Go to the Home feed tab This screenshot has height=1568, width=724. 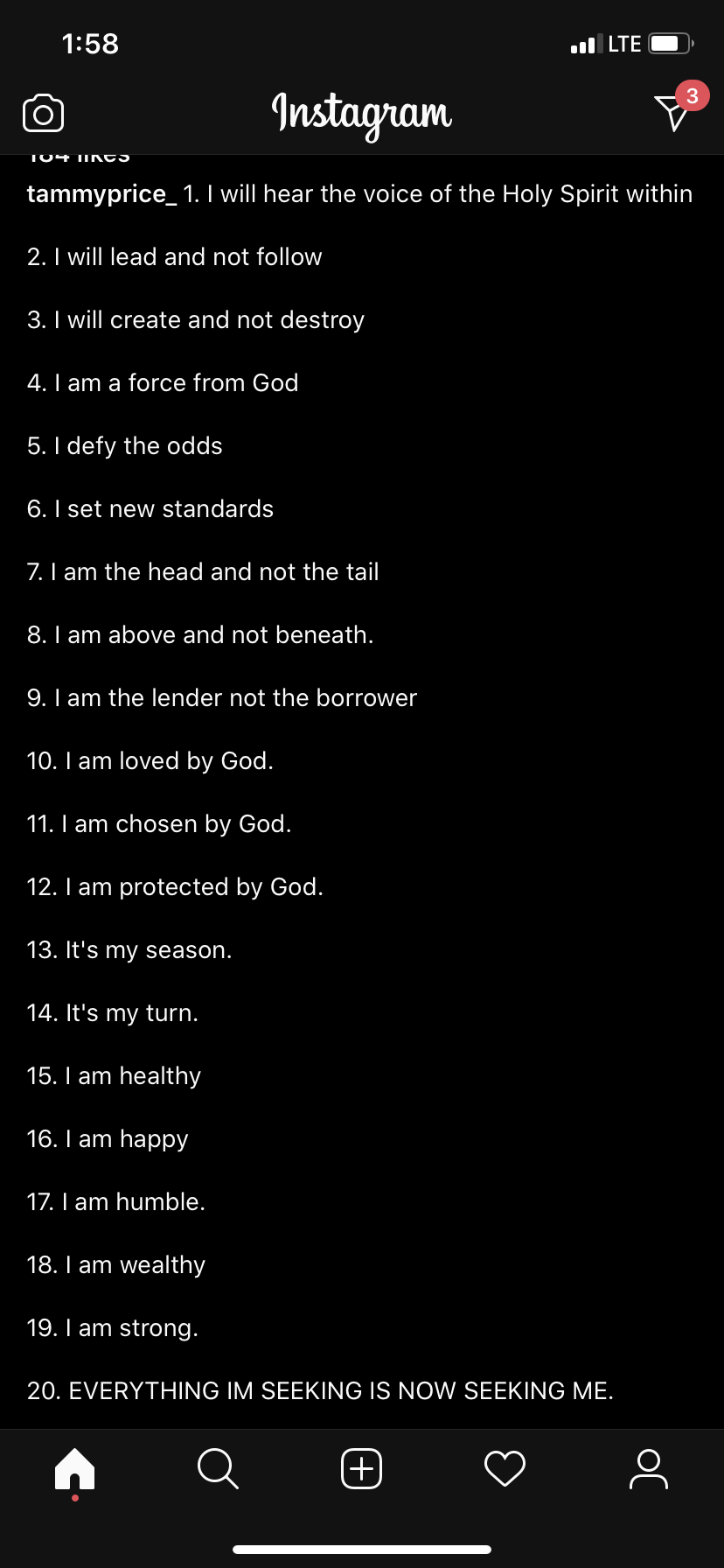point(75,1468)
